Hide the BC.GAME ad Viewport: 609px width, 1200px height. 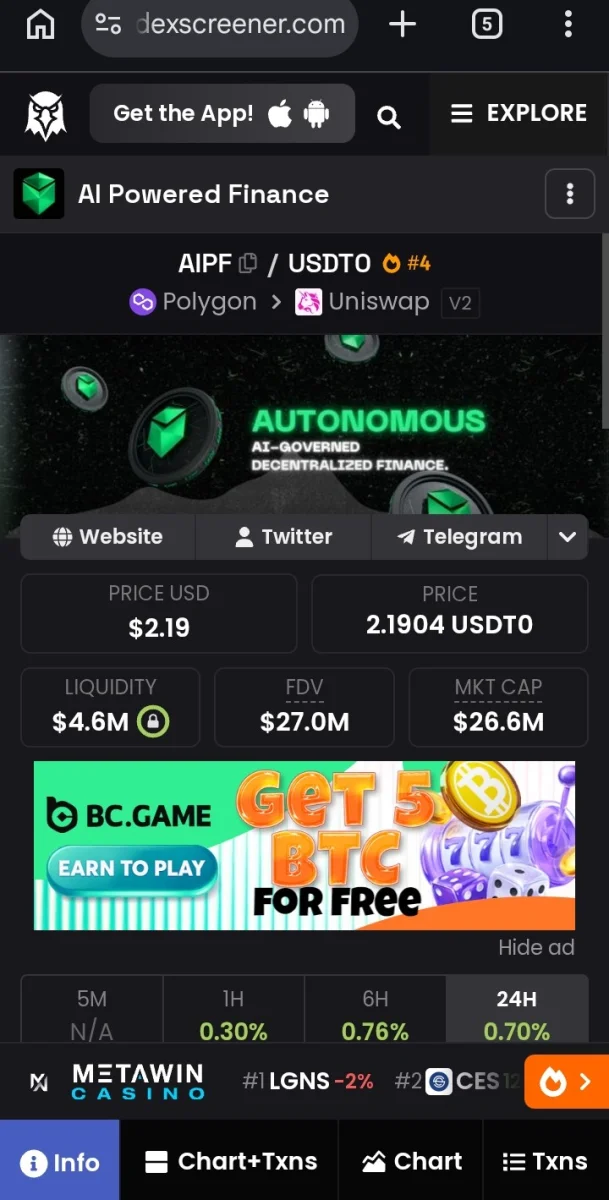[x=536, y=947]
